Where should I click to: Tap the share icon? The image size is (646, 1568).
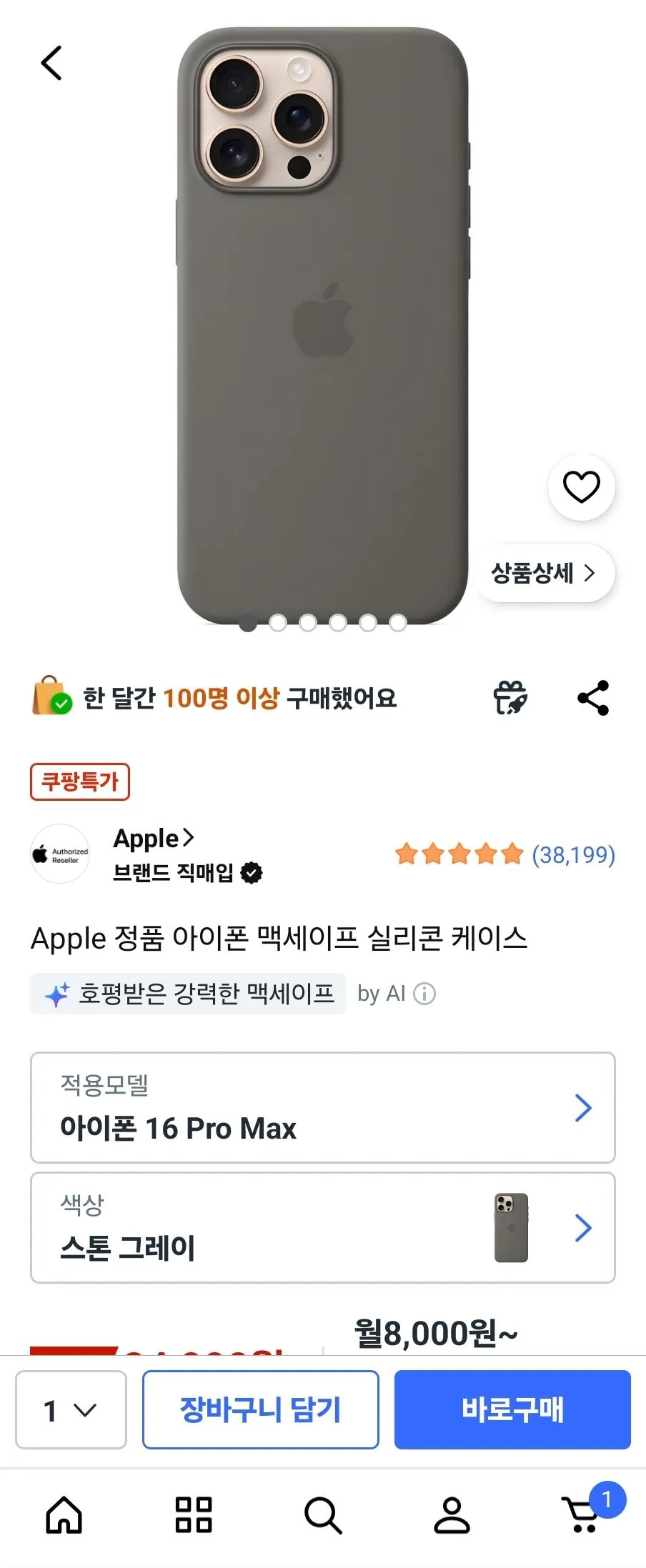[x=594, y=698]
